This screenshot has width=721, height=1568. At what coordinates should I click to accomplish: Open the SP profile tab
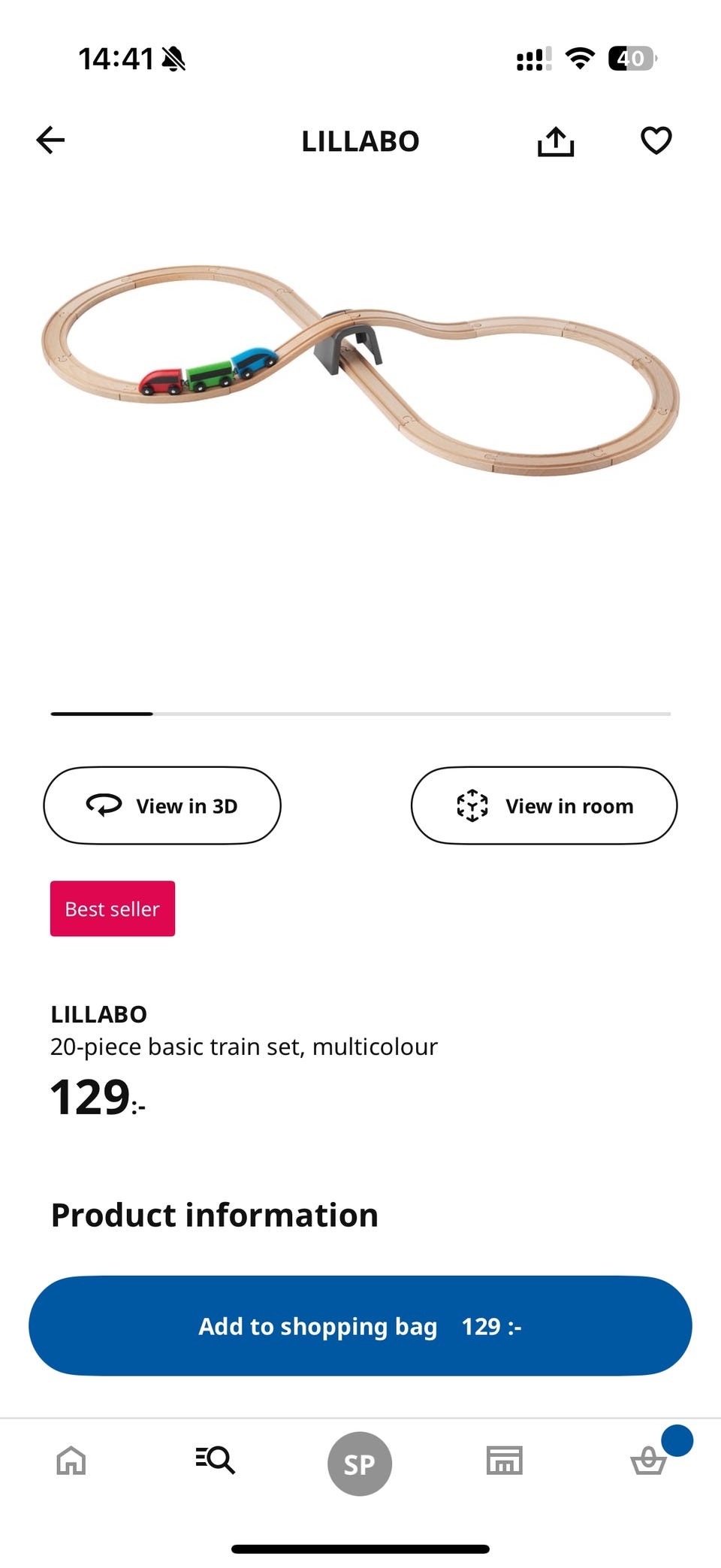(360, 1464)
